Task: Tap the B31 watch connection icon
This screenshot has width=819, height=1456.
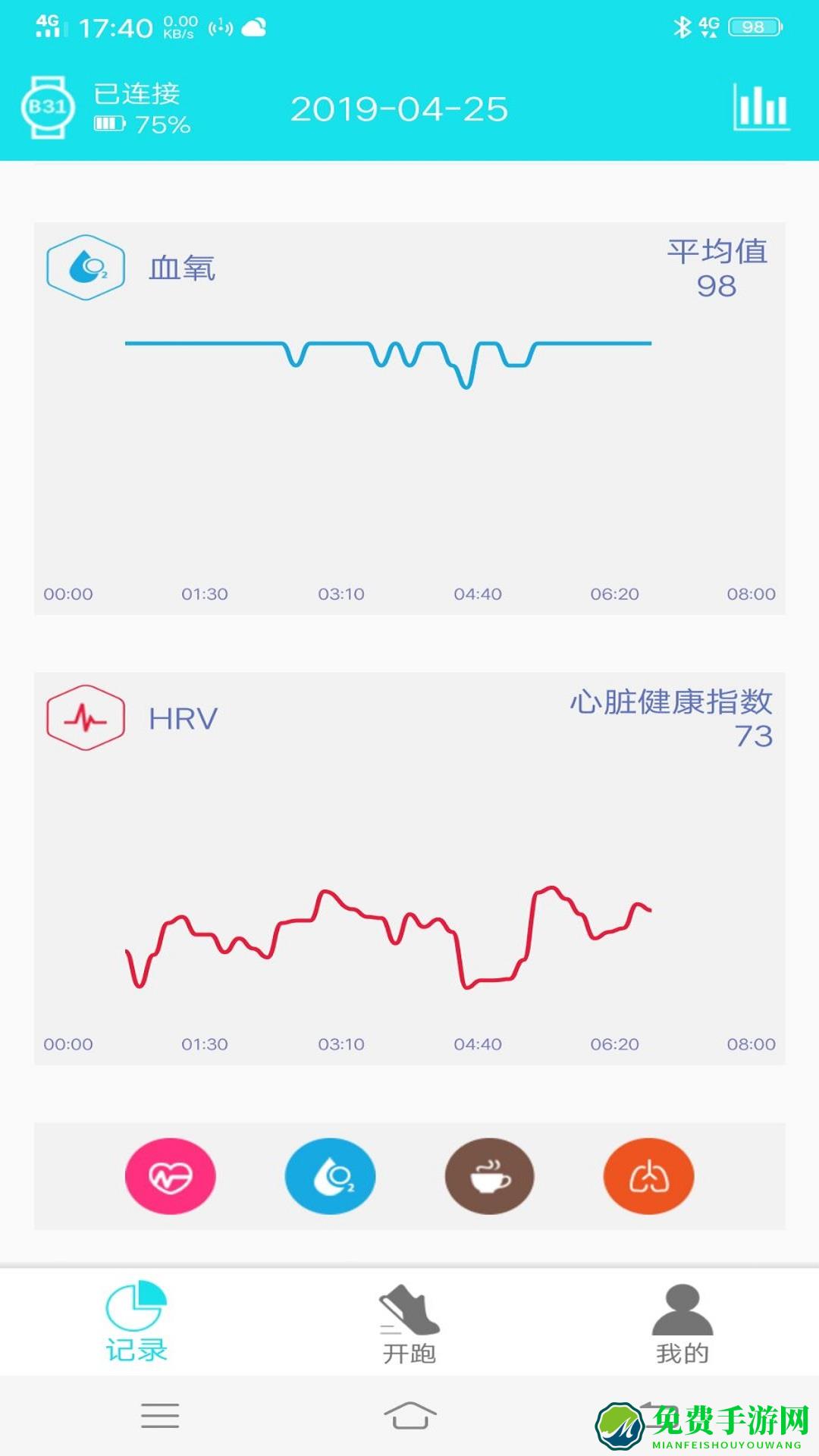Action: point(48,108)
